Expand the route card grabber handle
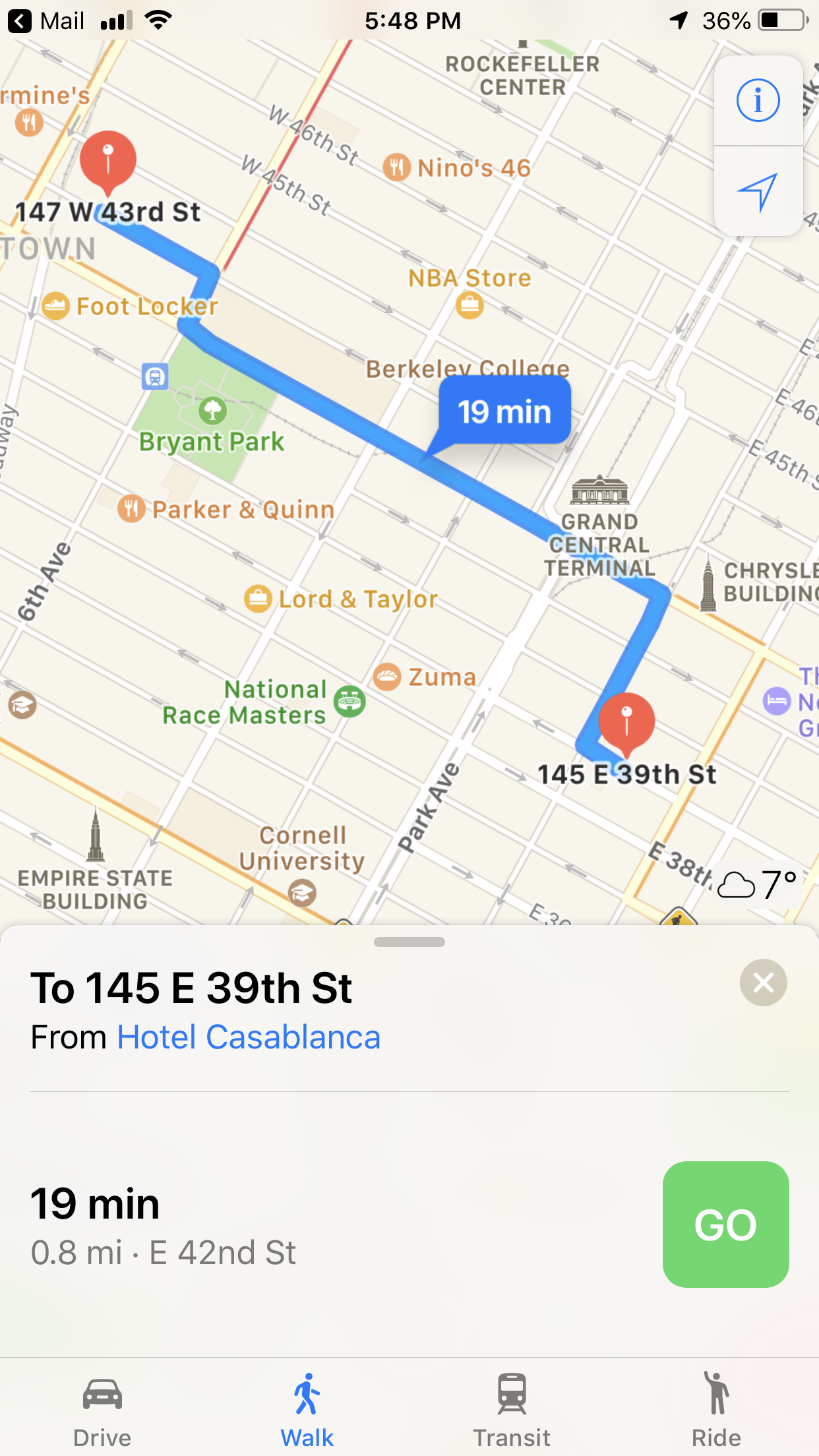This screenshot has width=819, height=1456. point(409,942)
